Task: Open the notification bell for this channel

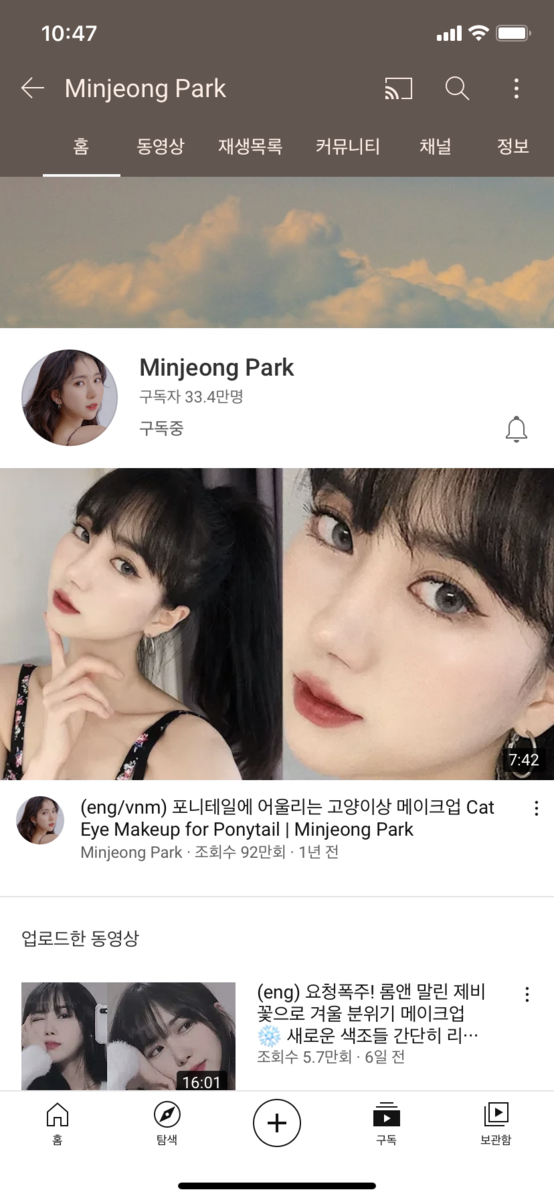Action: click(x=516, y=430)
